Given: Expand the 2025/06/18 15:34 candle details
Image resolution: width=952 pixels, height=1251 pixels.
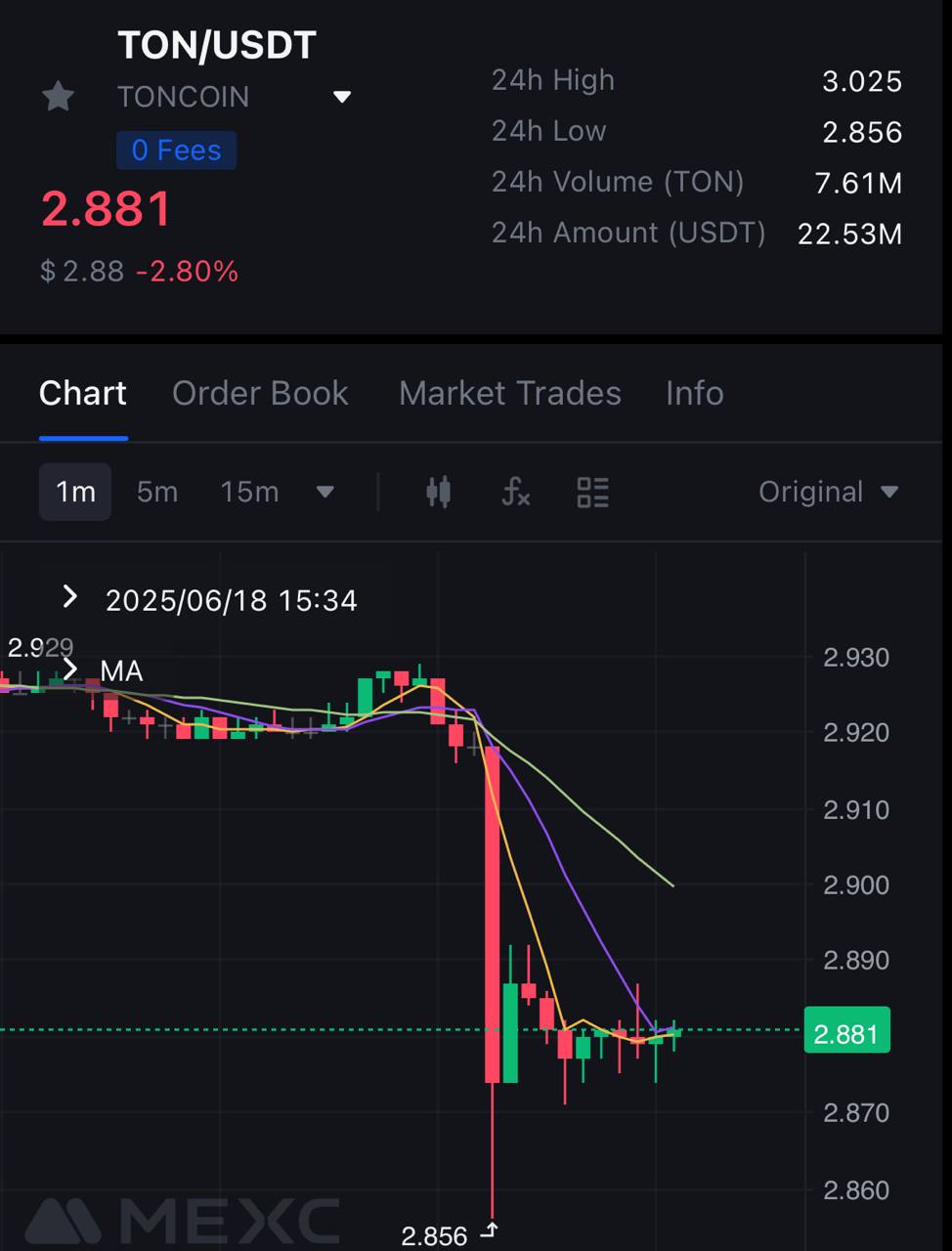Looking at the screenshot, I should point(69,596).
